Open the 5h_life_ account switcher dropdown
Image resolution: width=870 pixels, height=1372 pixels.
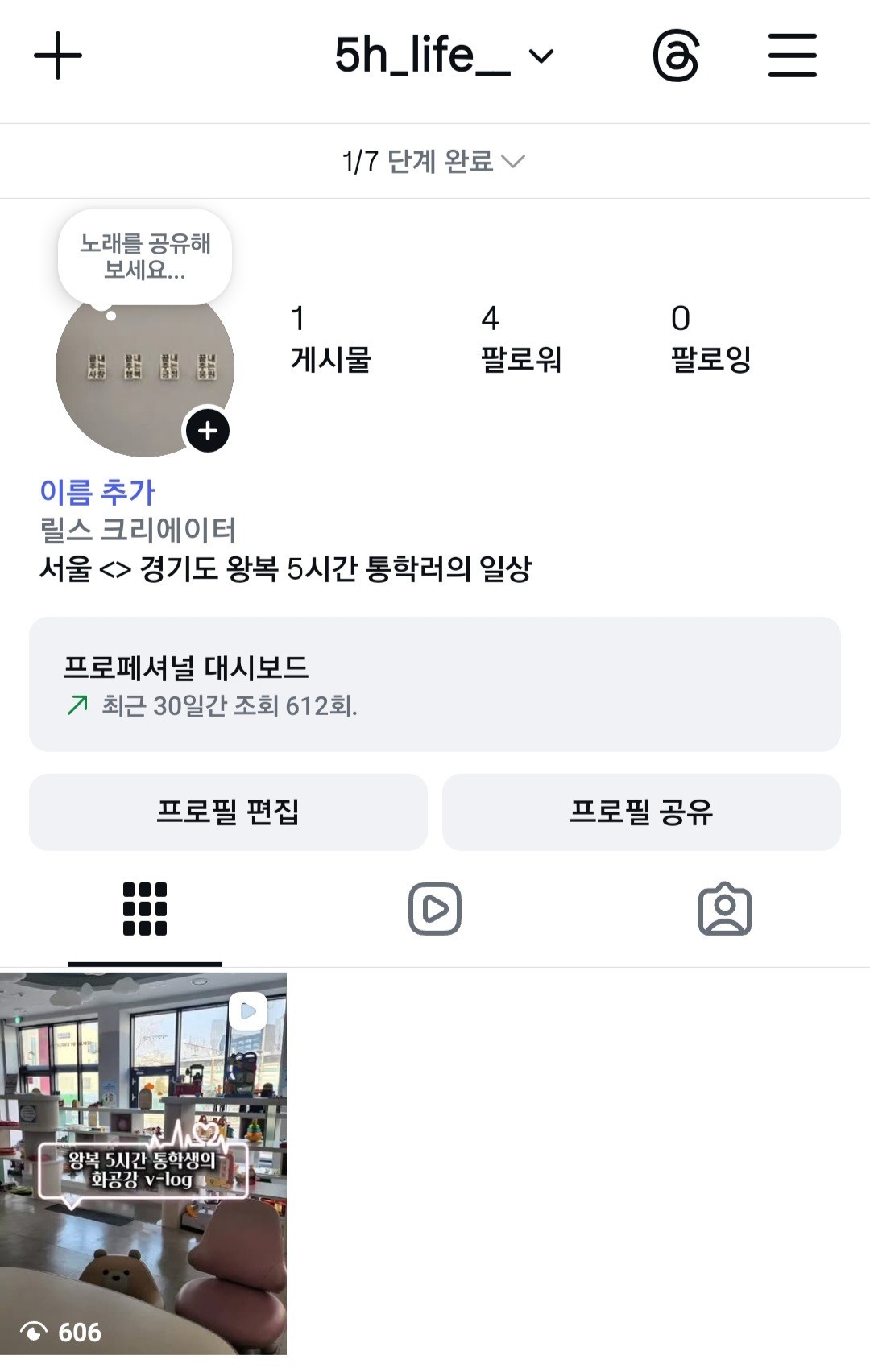pyautogui.click(x=444, y=56)
